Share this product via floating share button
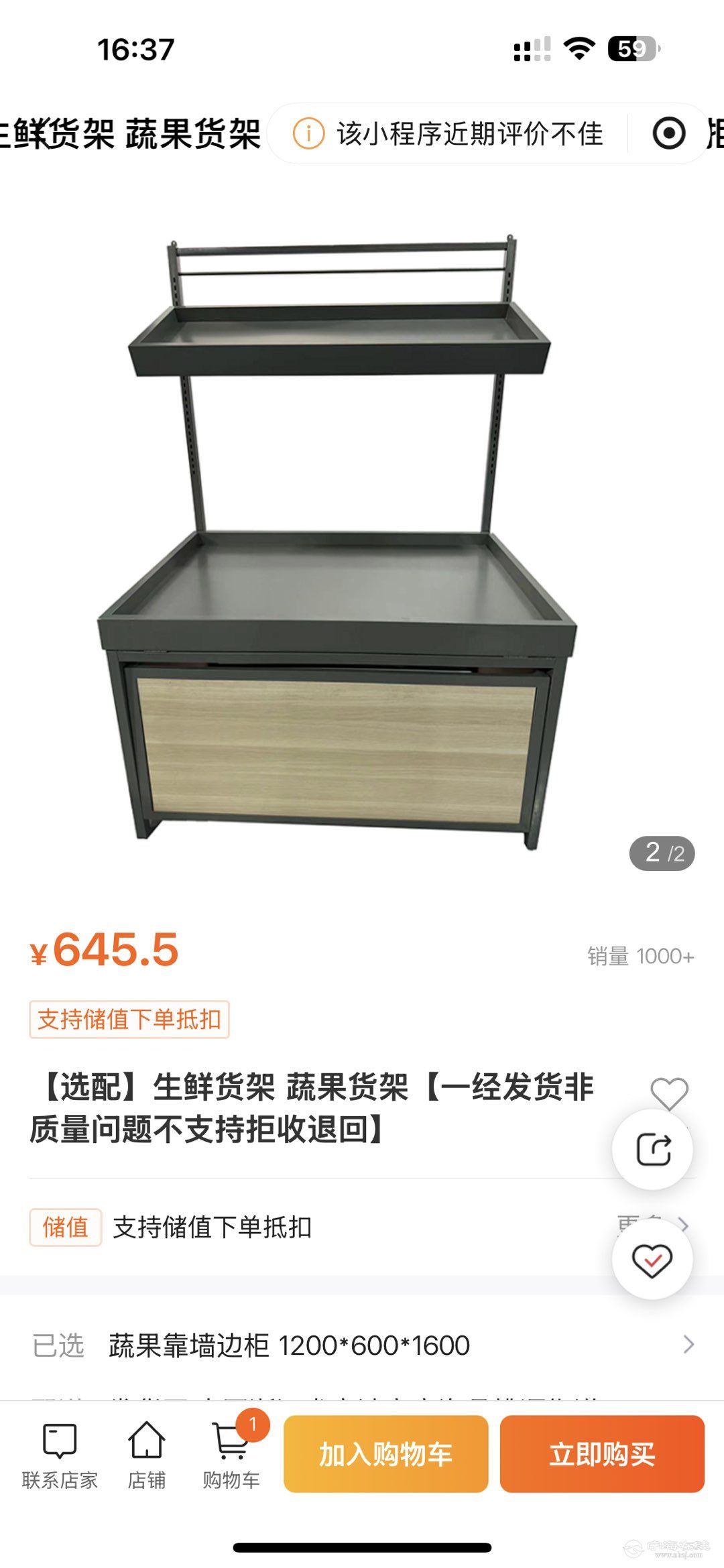 [x=652, y=1150]
